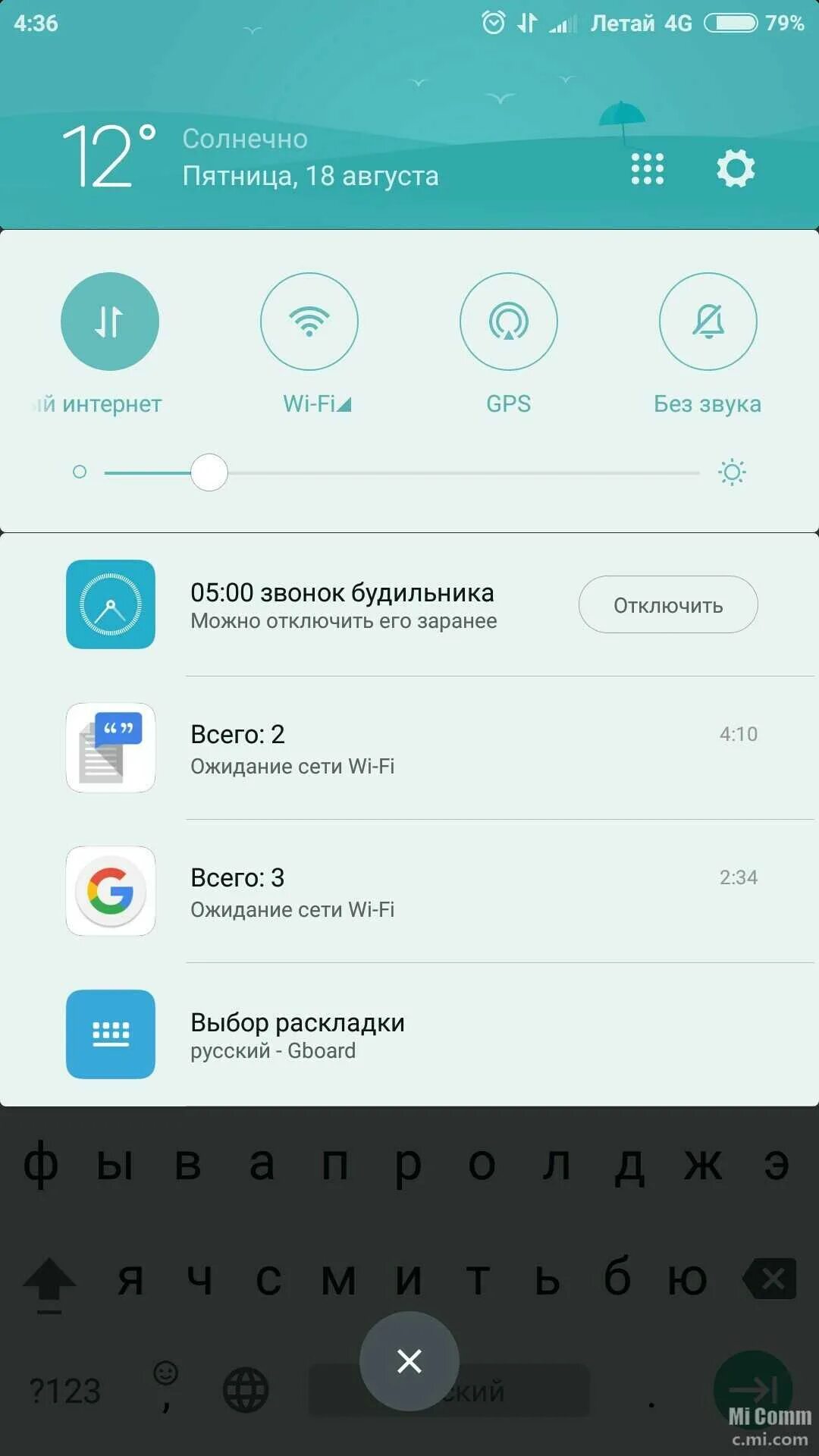The width and height of the screenshot is (819, 1456).
Task: Tap Отключить to turn off the alarm
Action: tap(668, 604)
